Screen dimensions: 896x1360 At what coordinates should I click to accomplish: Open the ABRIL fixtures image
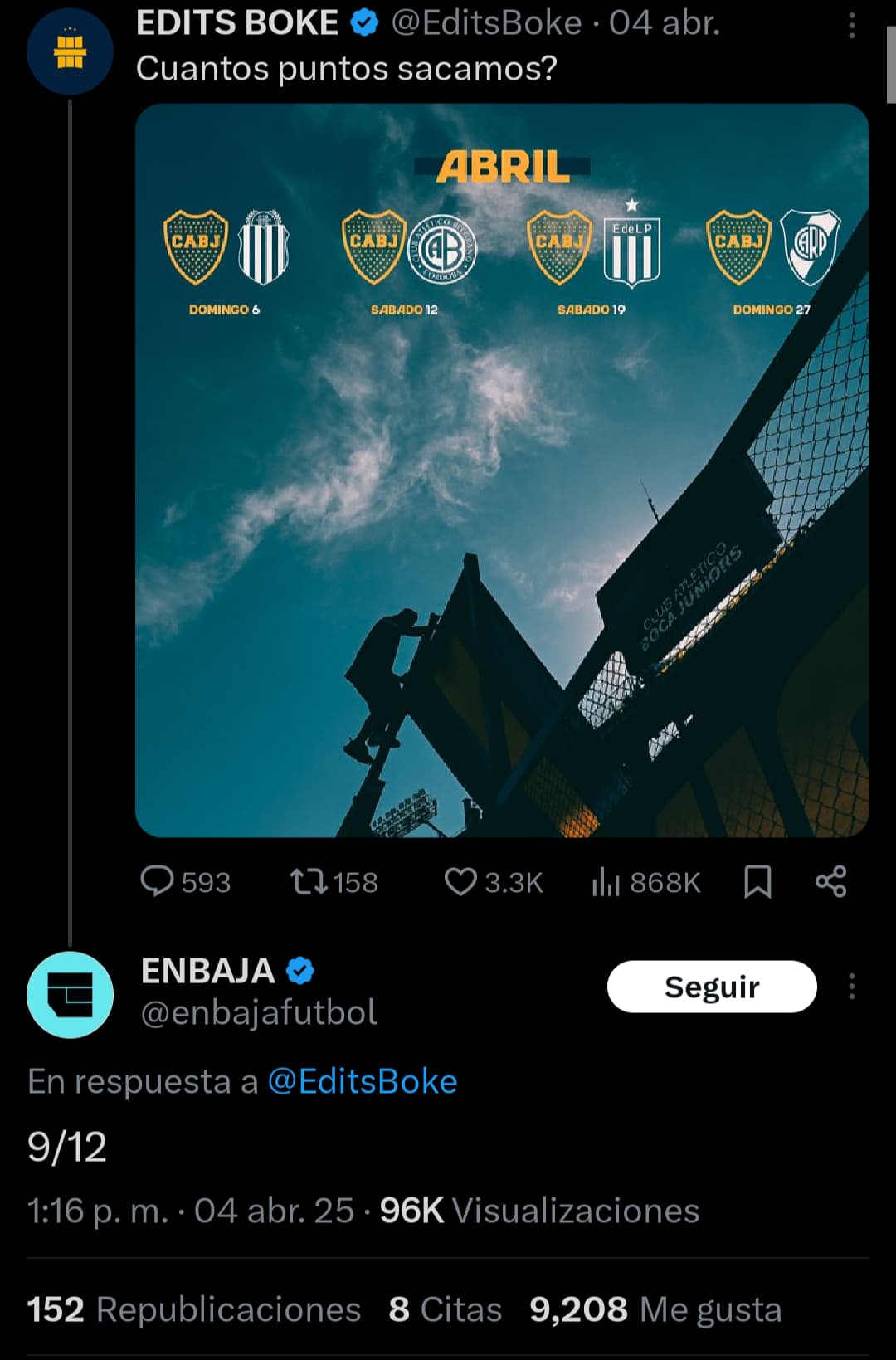(x=502, y=470)
